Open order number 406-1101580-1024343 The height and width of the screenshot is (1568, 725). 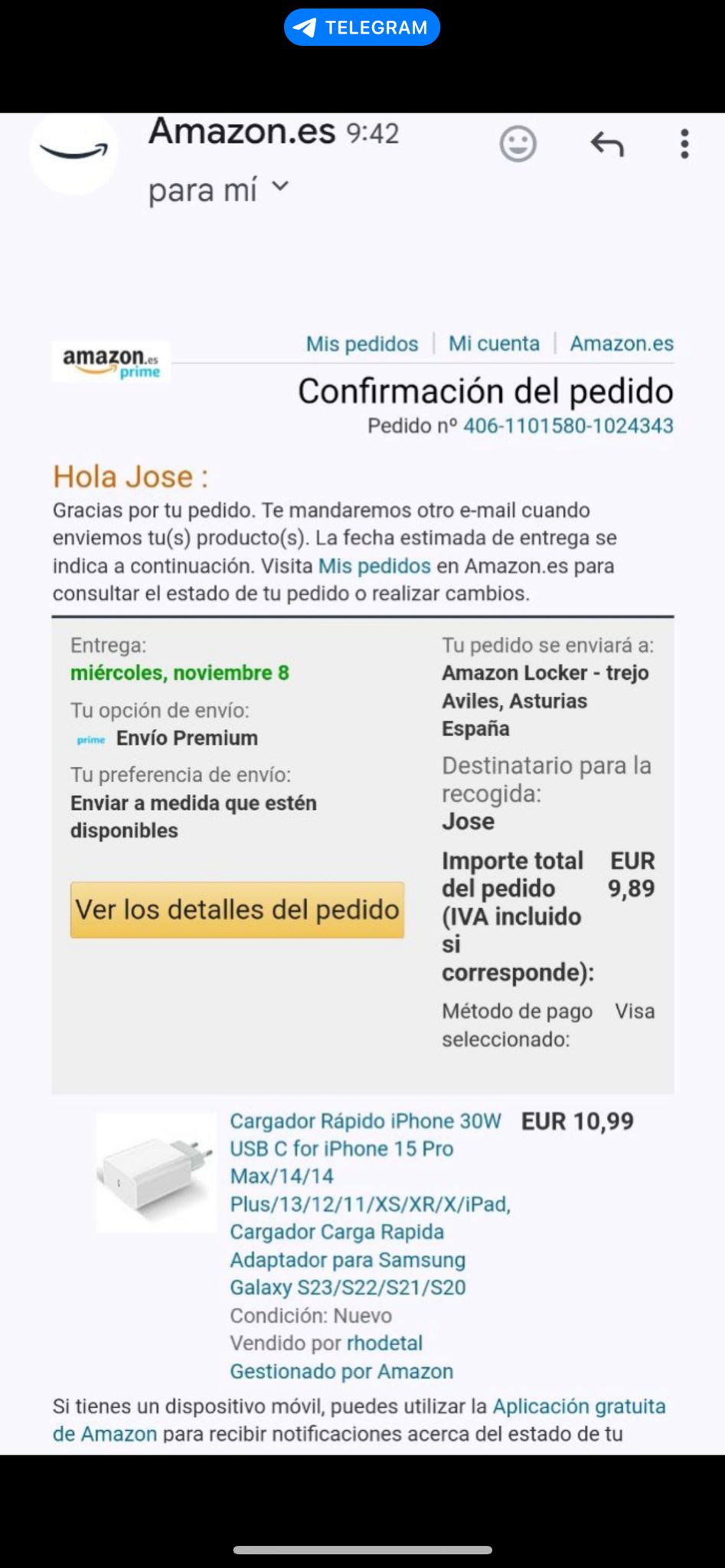(568, 426)
